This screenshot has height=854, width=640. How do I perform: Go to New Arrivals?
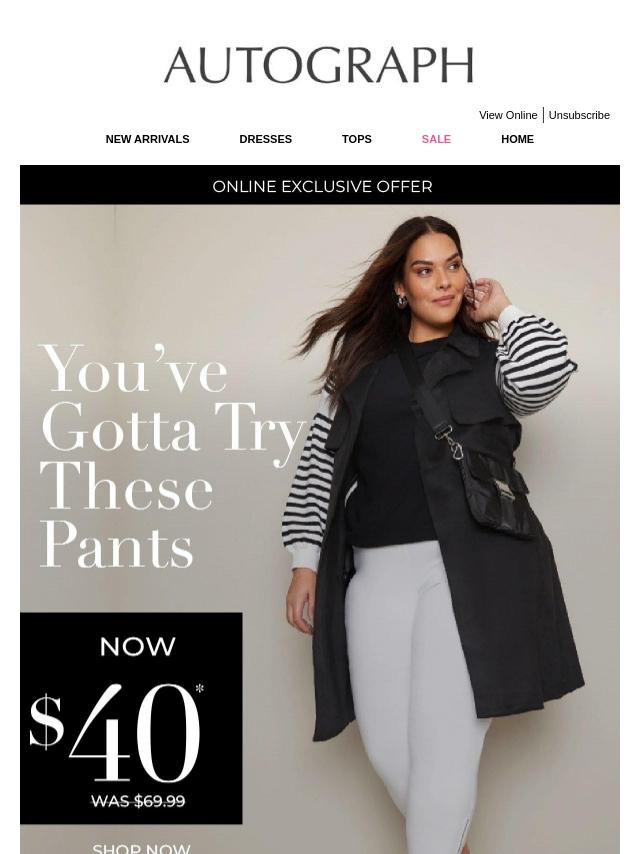147,139
